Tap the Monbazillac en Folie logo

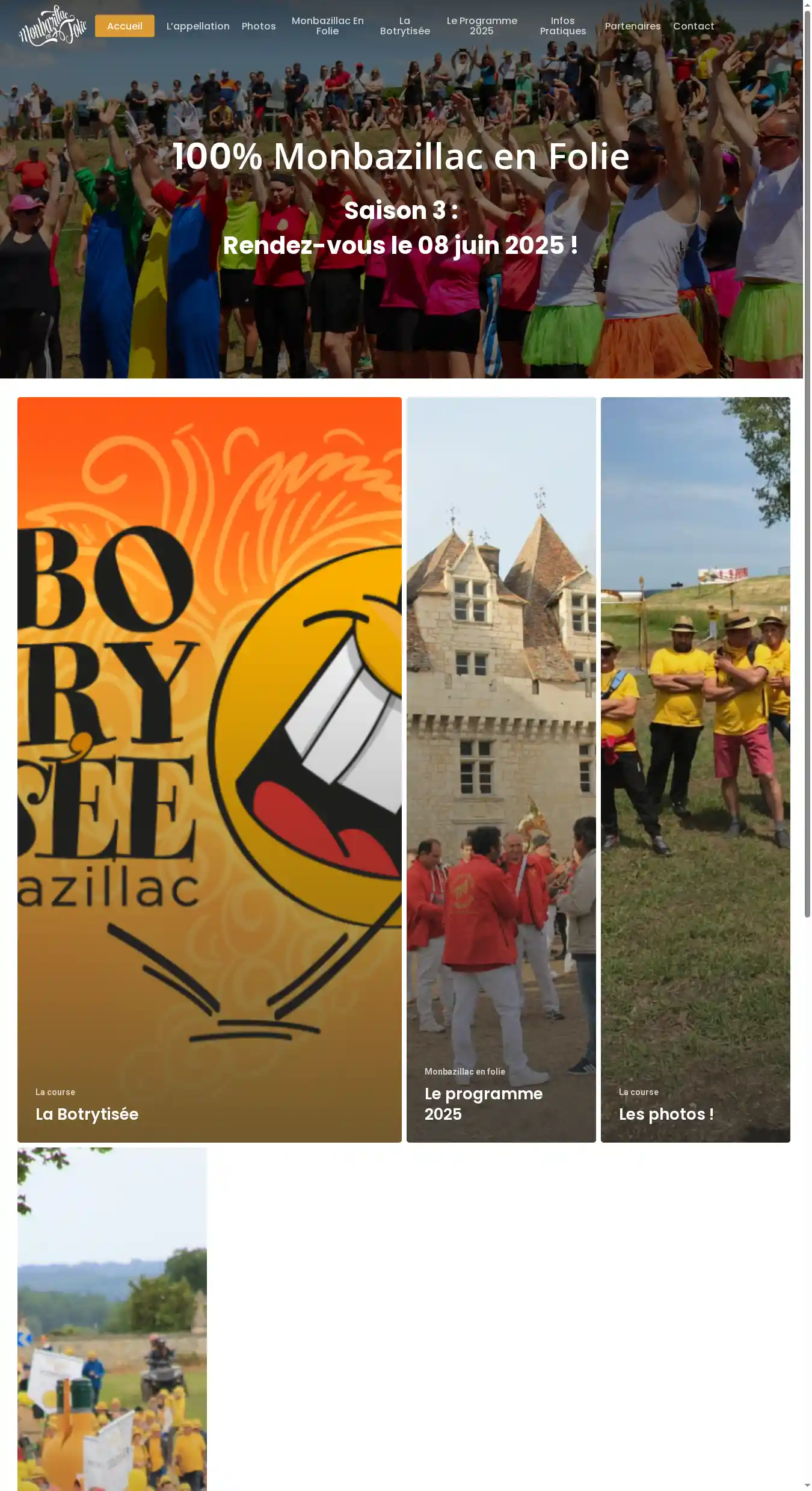[52, 26]
